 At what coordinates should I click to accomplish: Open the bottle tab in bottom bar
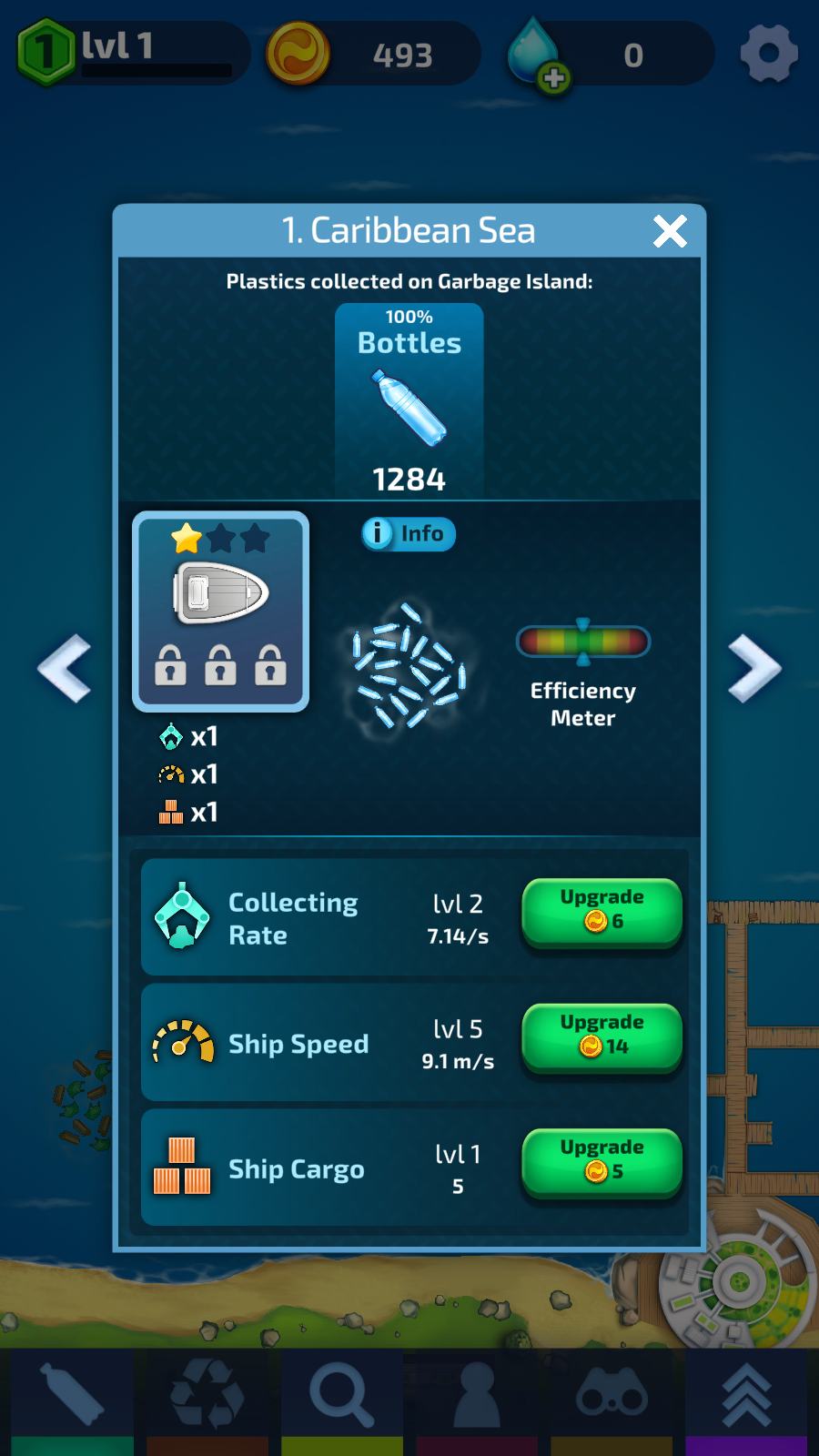(x=72, y=1397)
